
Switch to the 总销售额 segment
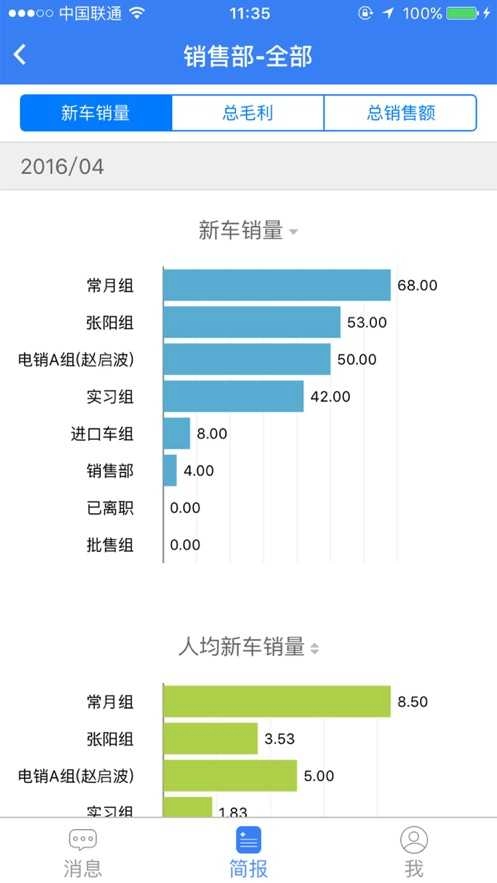point(401,113)
